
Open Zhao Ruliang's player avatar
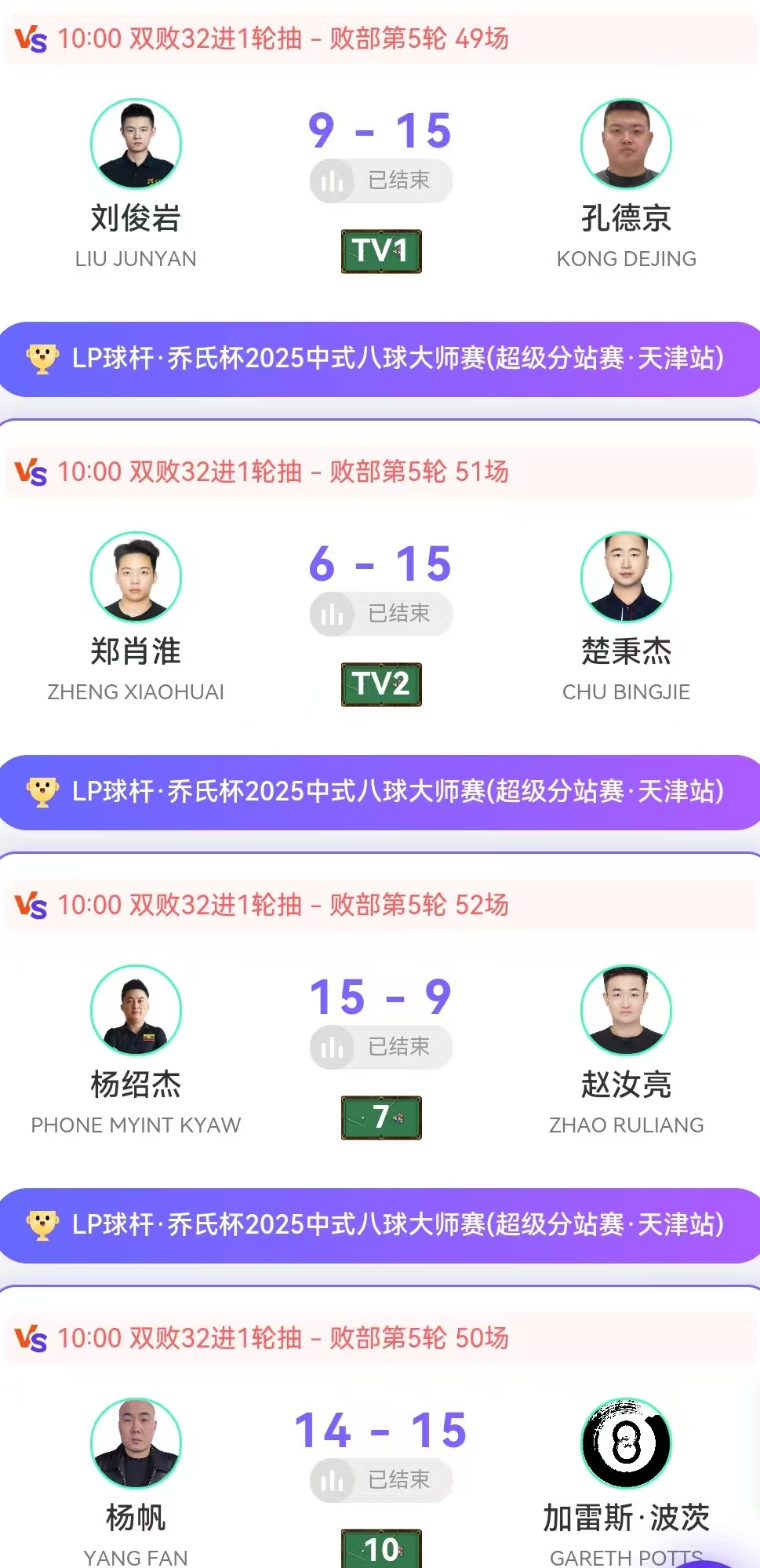[x=626, y=1010]
